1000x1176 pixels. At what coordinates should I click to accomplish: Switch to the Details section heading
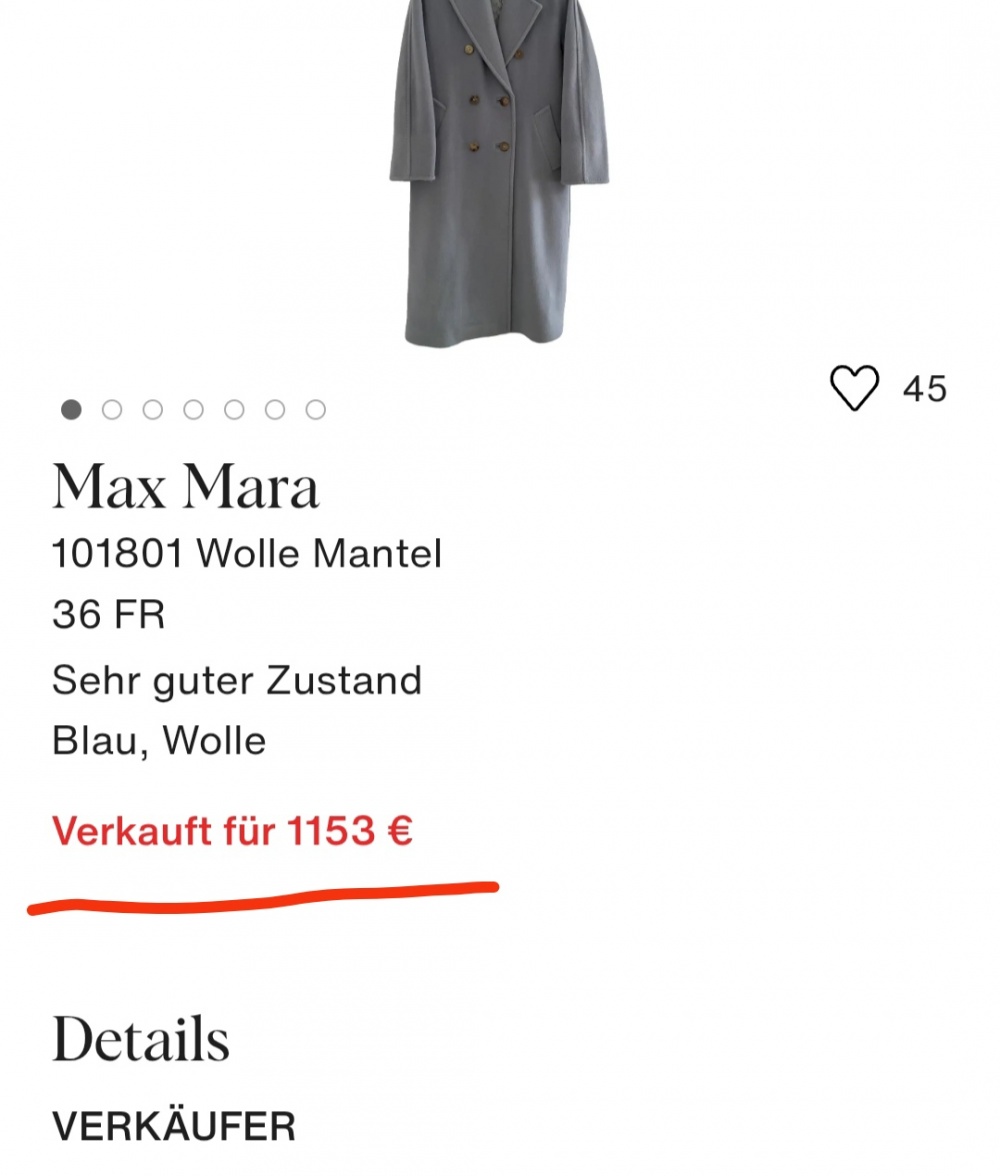[140, 1038]
